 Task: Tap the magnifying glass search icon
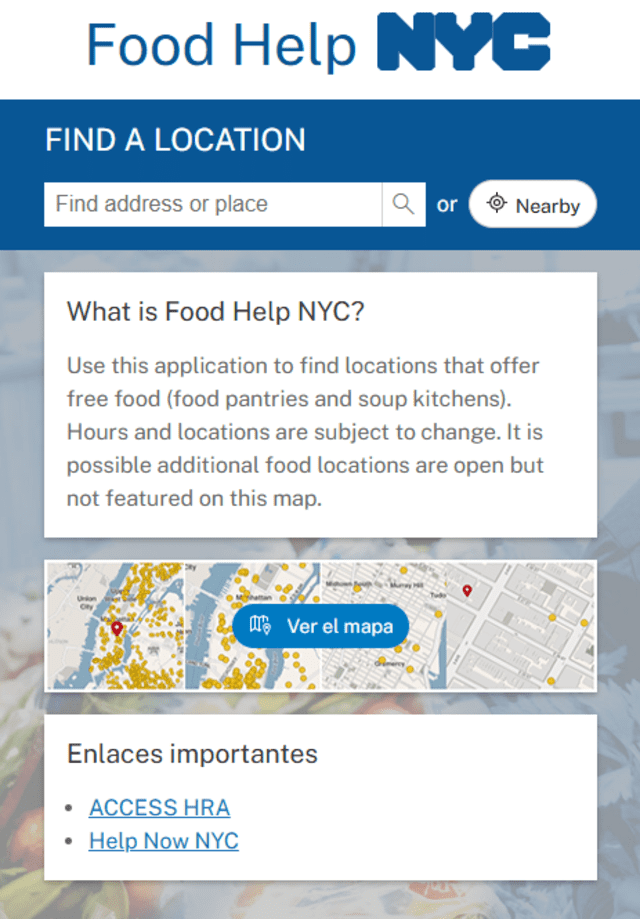click(403, 204)
